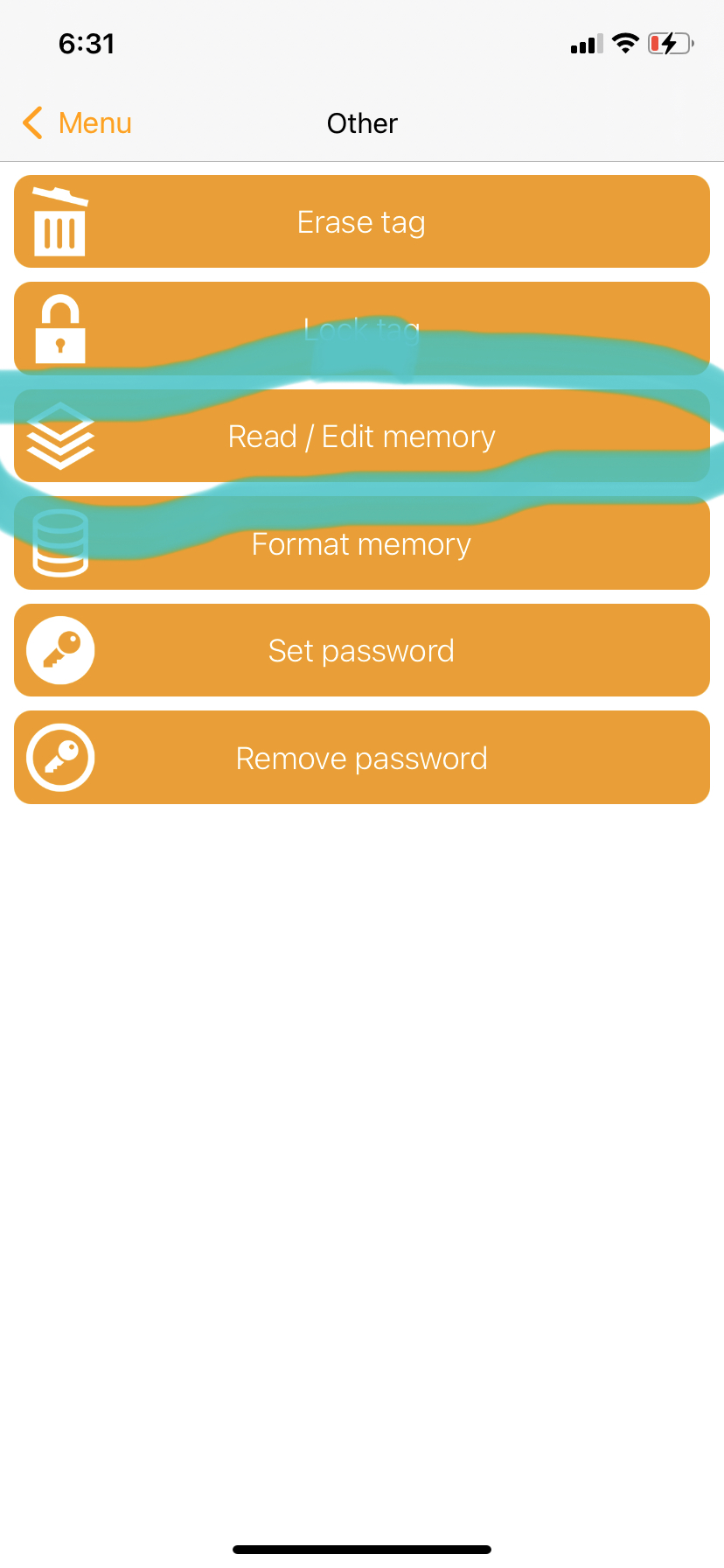Select the Lock tag option
The width and height of the screenshot is (724, 1568).
point(361,328)
